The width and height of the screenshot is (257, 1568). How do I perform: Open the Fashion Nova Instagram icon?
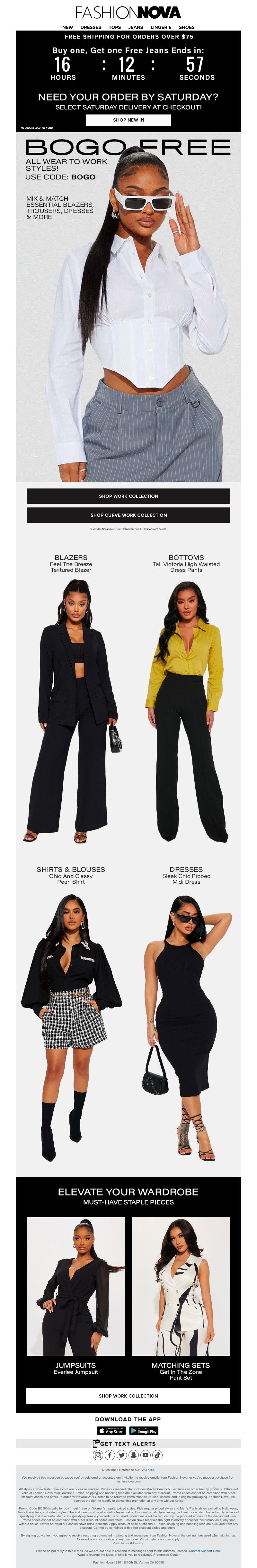98,1455
